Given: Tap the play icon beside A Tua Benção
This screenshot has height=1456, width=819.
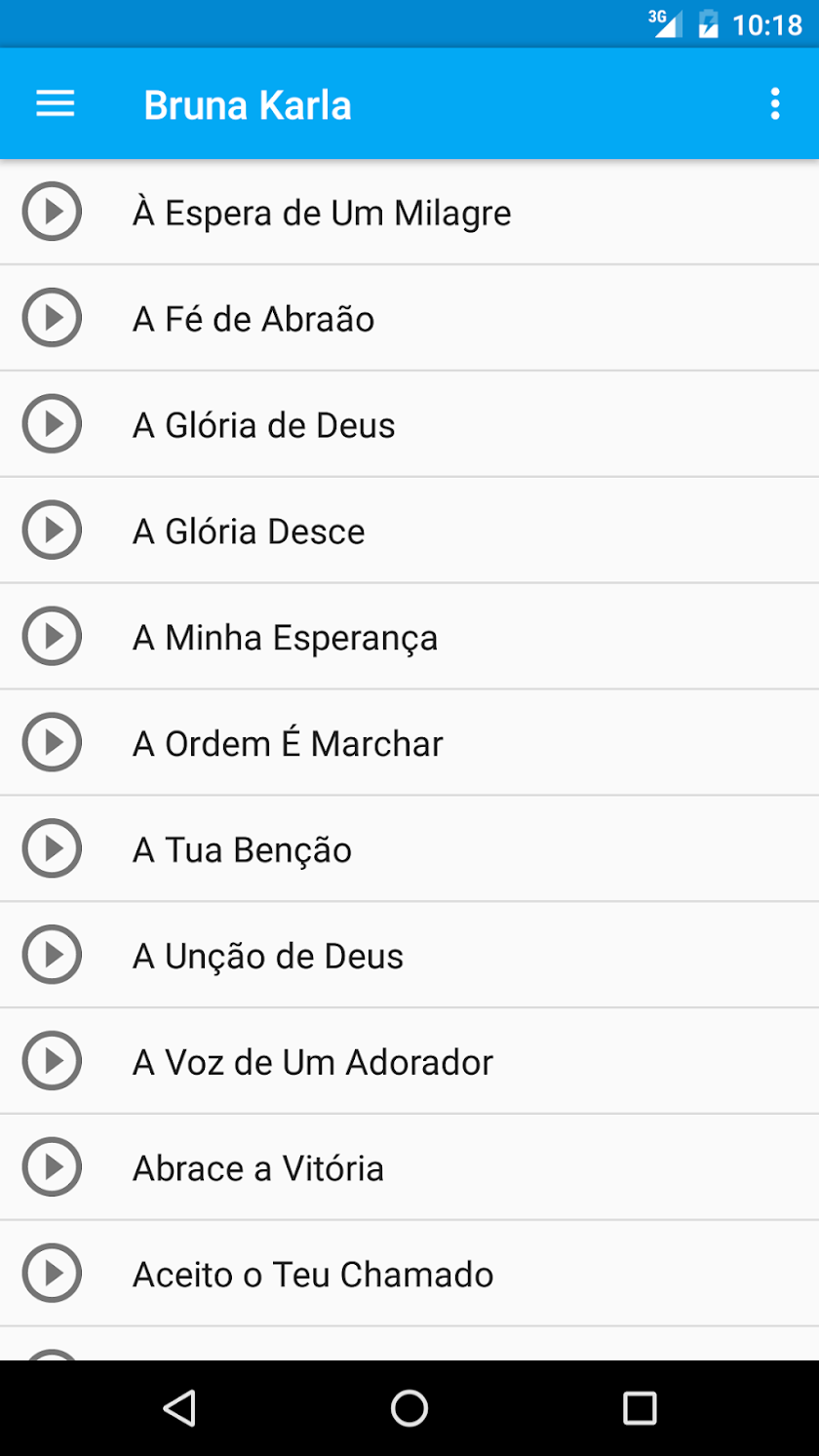Looking at the screenshot, I should pos(52,850).
